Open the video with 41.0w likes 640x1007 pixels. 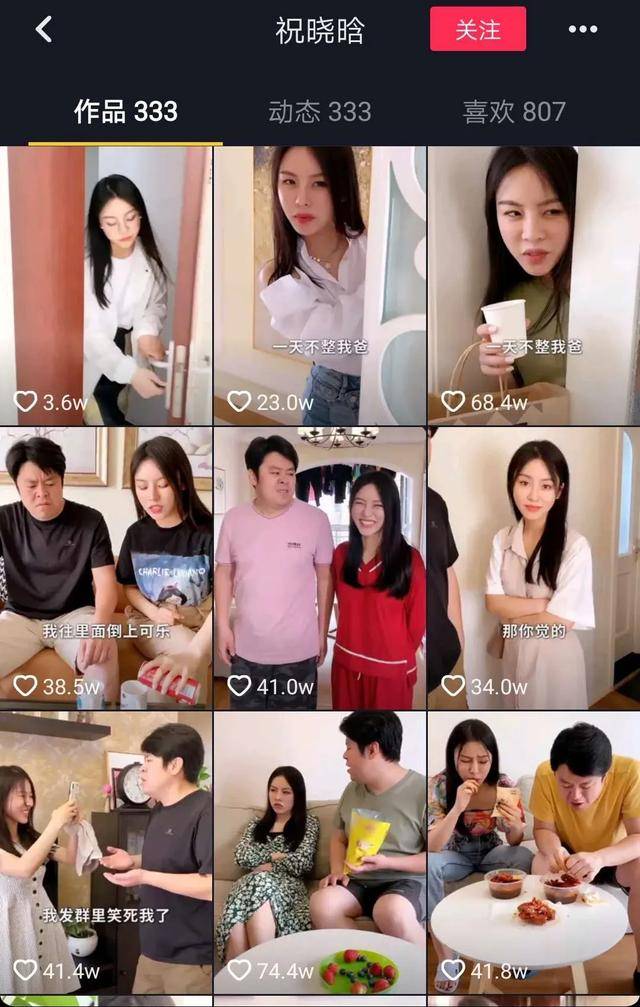click(319, 568)
